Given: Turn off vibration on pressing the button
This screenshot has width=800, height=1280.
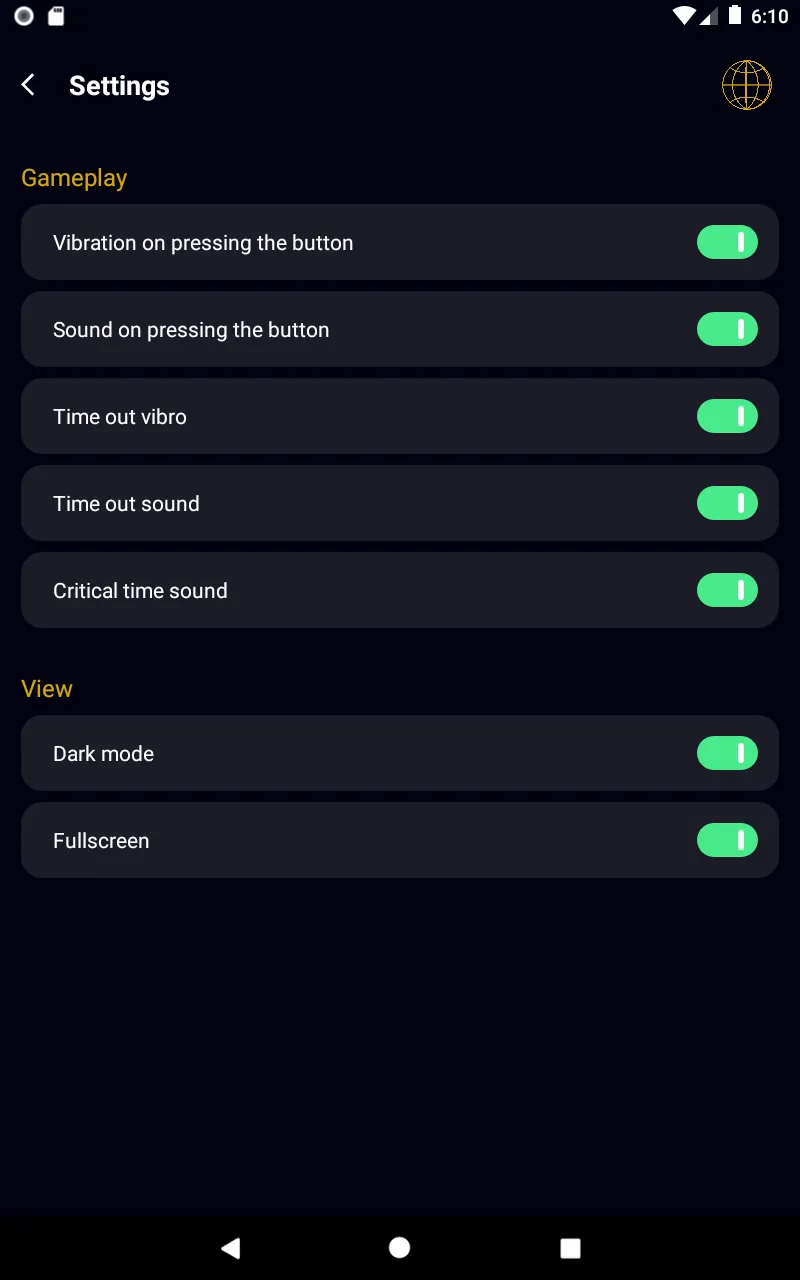Looking at the screenshot, I should pyautogui.click(x=727, y=242).
